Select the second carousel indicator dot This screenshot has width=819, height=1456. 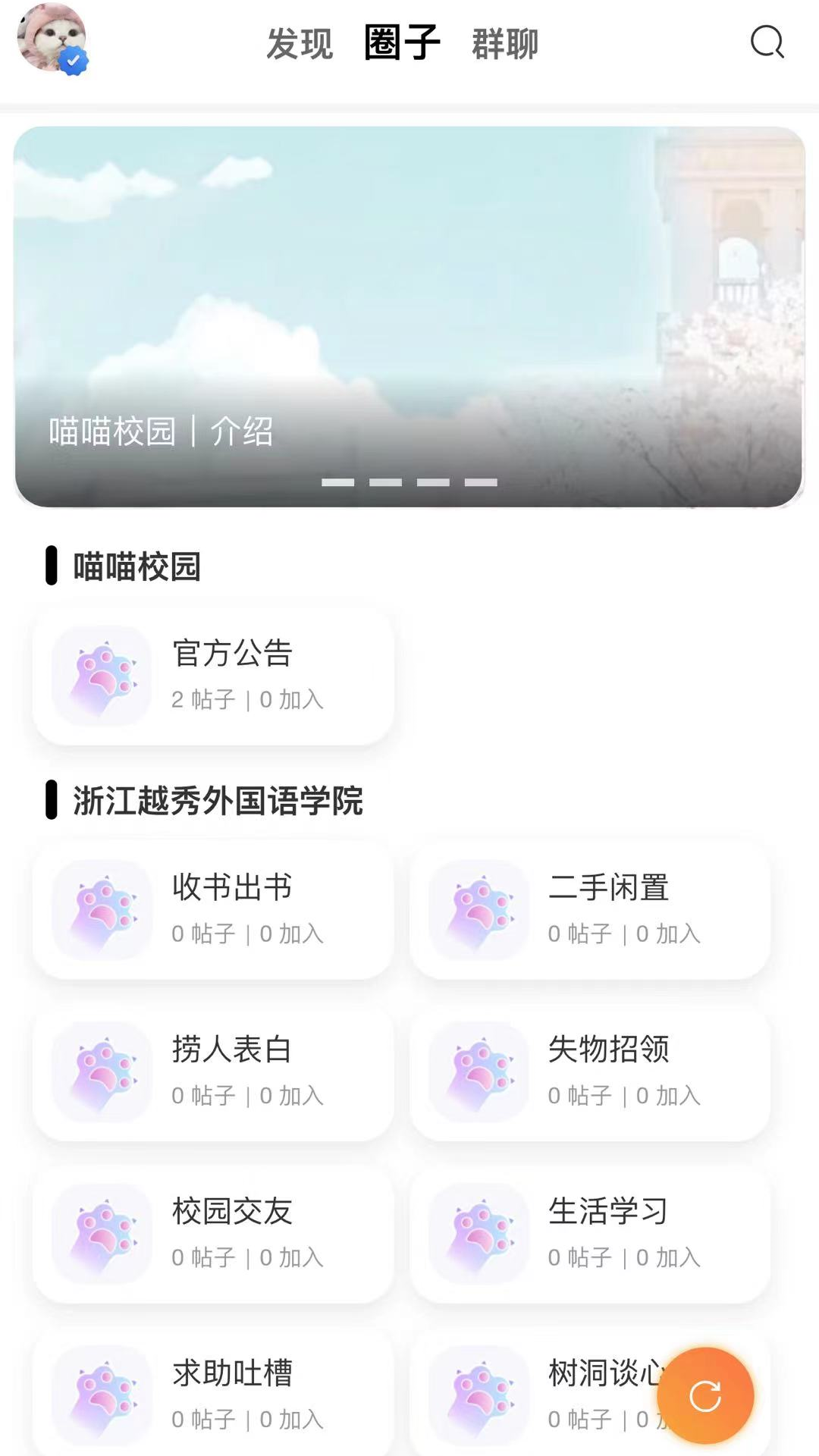[388, 482]
